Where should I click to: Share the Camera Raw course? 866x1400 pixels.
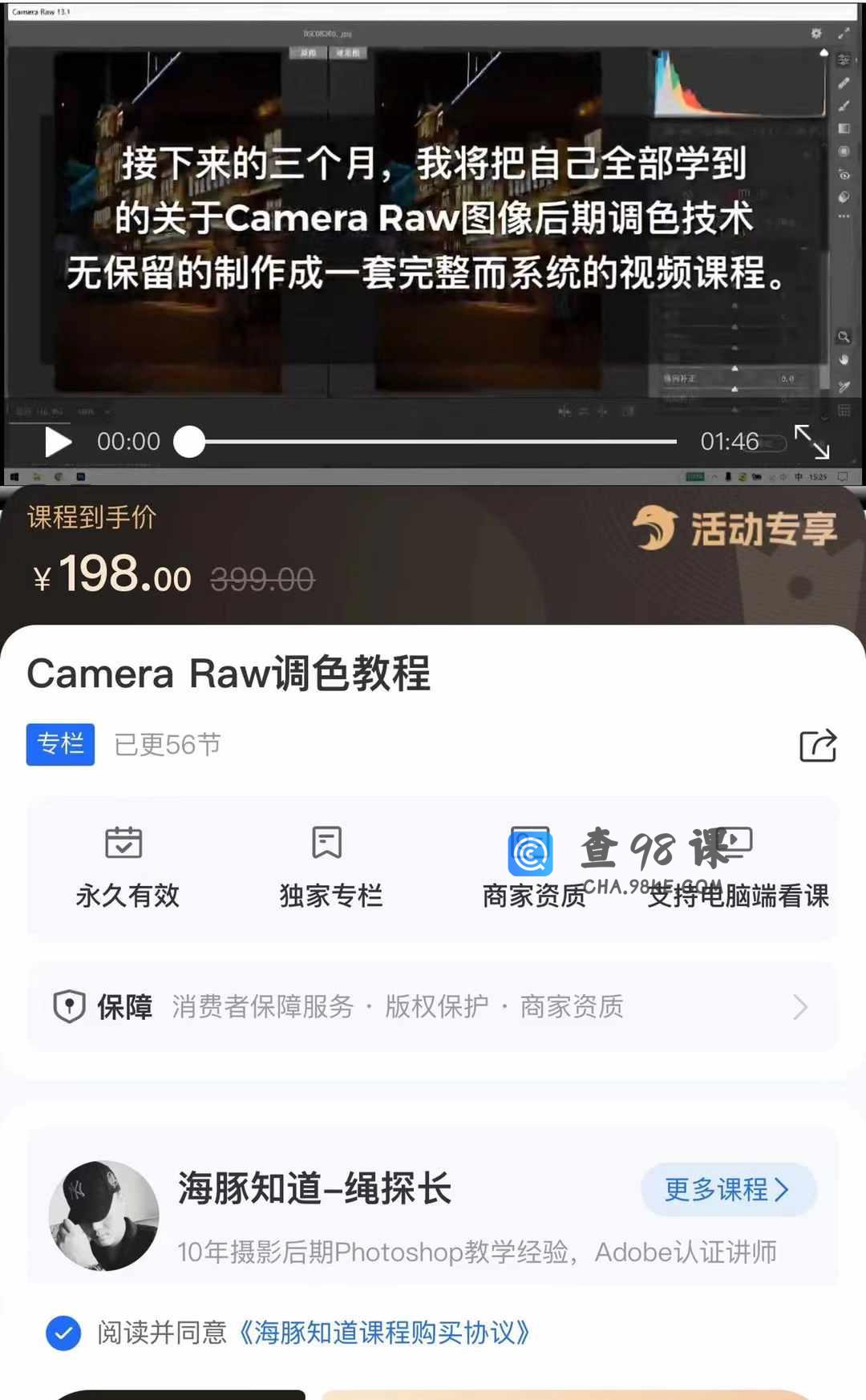(x=817, y=746)
